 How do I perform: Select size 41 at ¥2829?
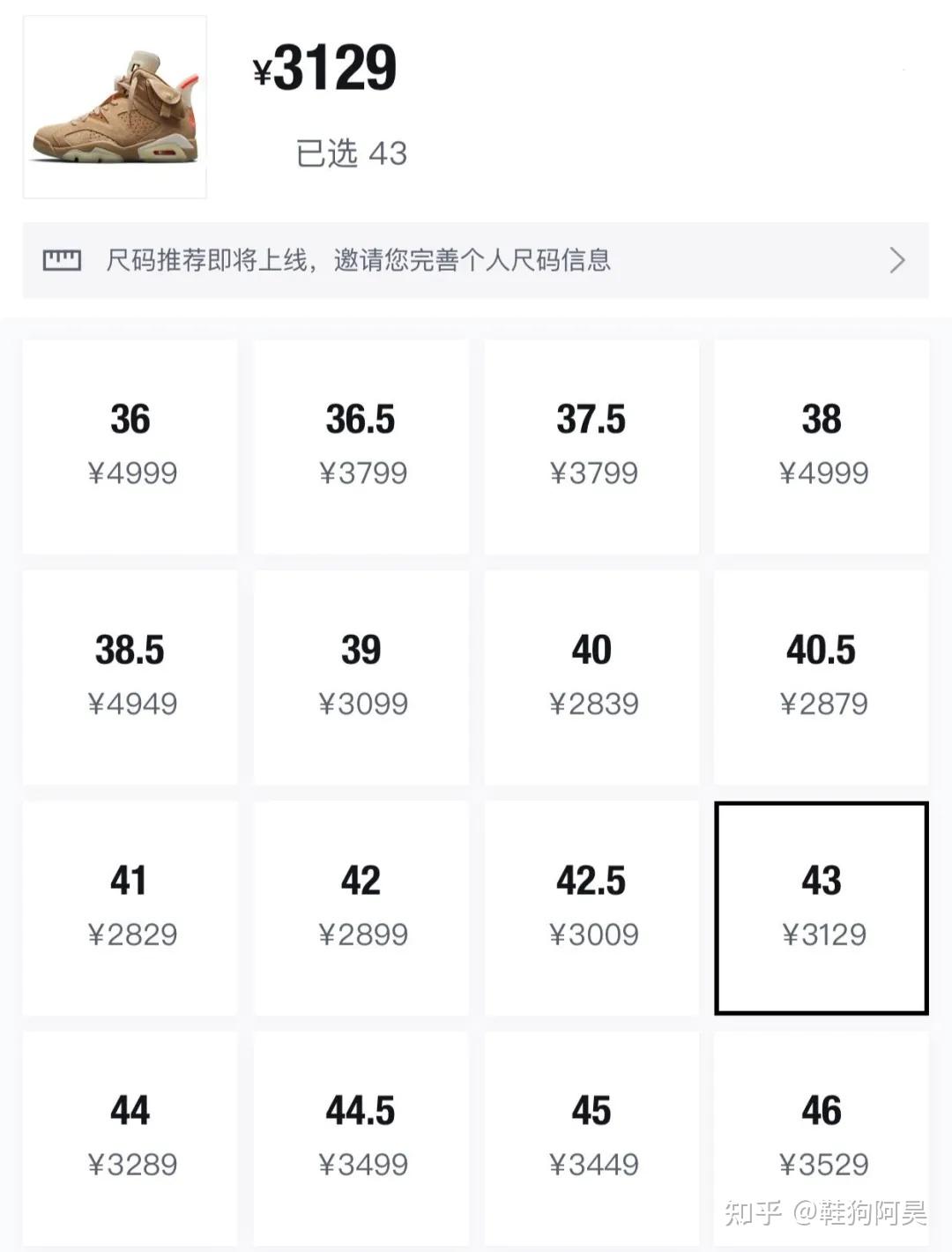(x=130, y=907)
